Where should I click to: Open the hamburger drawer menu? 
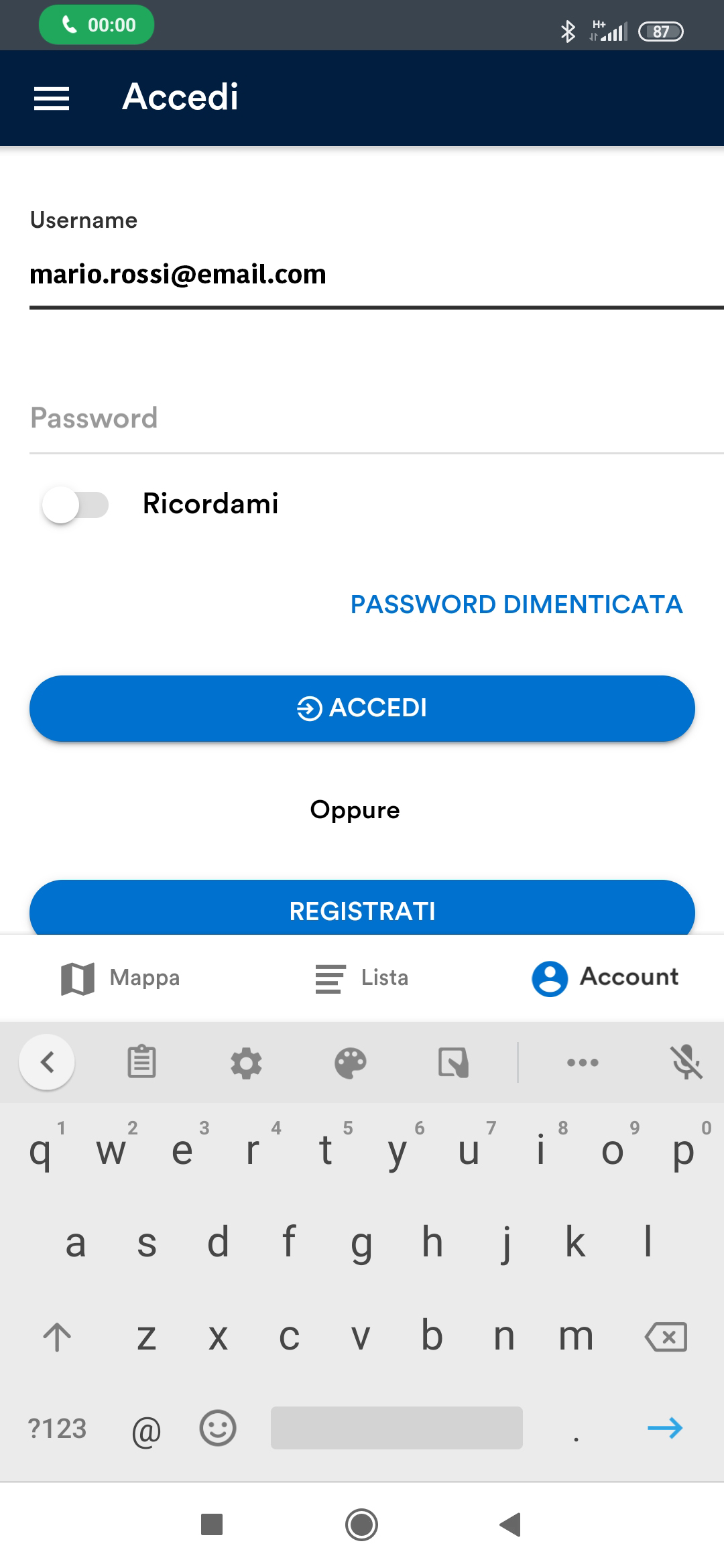(x=52, y=99)
